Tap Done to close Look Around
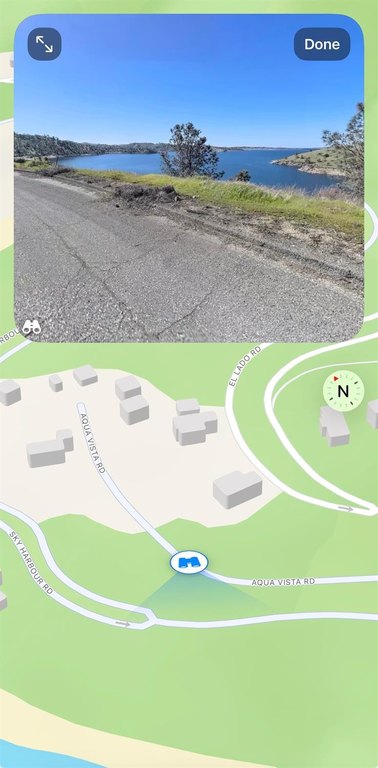 coord(322,44)
